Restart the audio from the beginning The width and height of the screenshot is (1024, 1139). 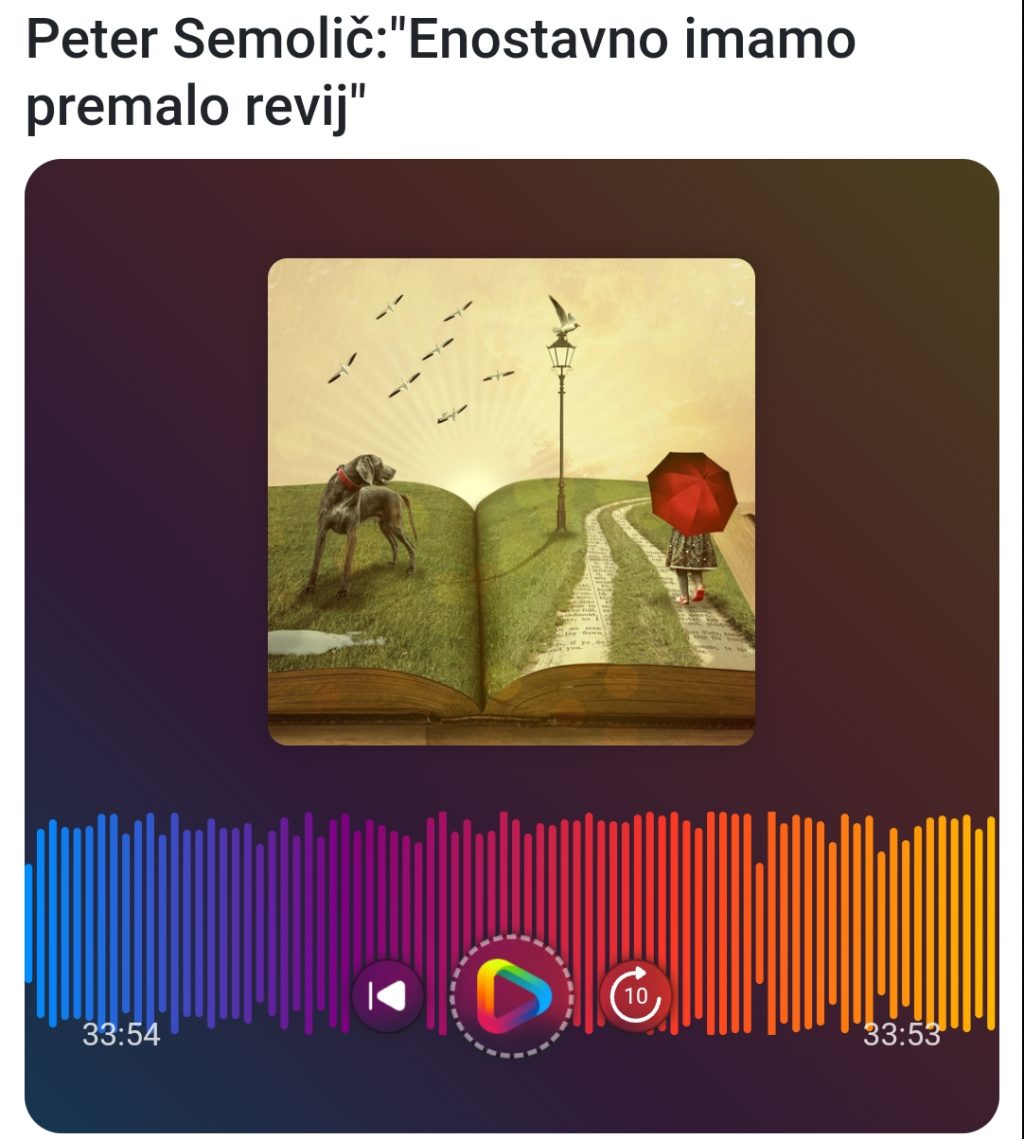387,996
